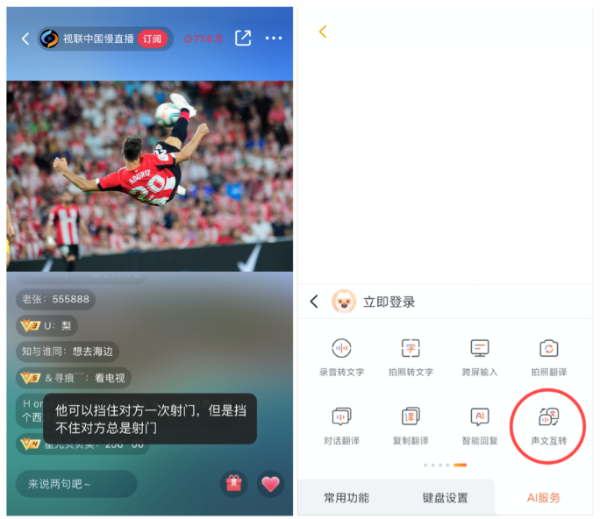Start 对话翻译 feature
The image size is (600, 519).
point(342,425)
